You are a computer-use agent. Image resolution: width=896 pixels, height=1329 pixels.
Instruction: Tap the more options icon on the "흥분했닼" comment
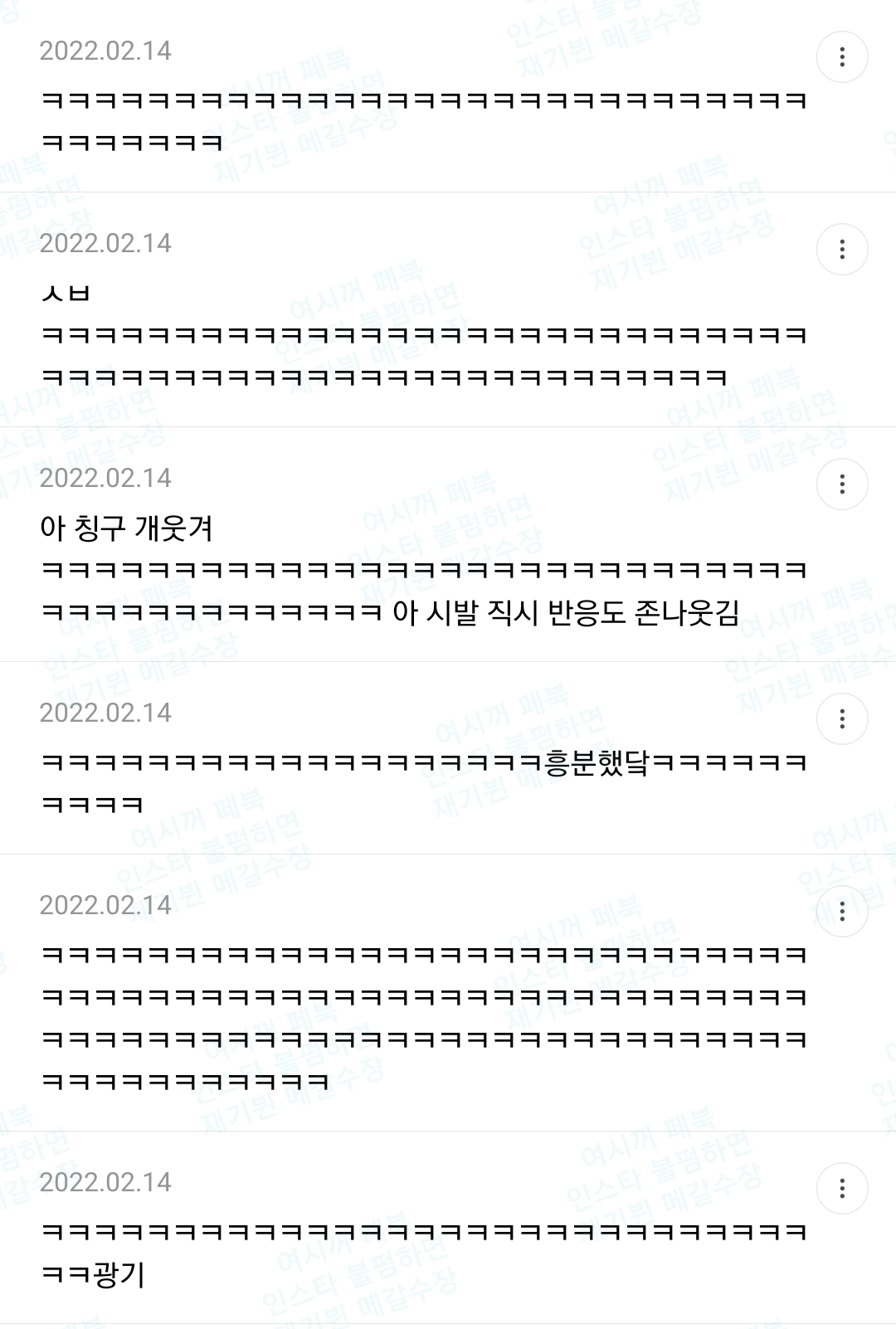842,718
